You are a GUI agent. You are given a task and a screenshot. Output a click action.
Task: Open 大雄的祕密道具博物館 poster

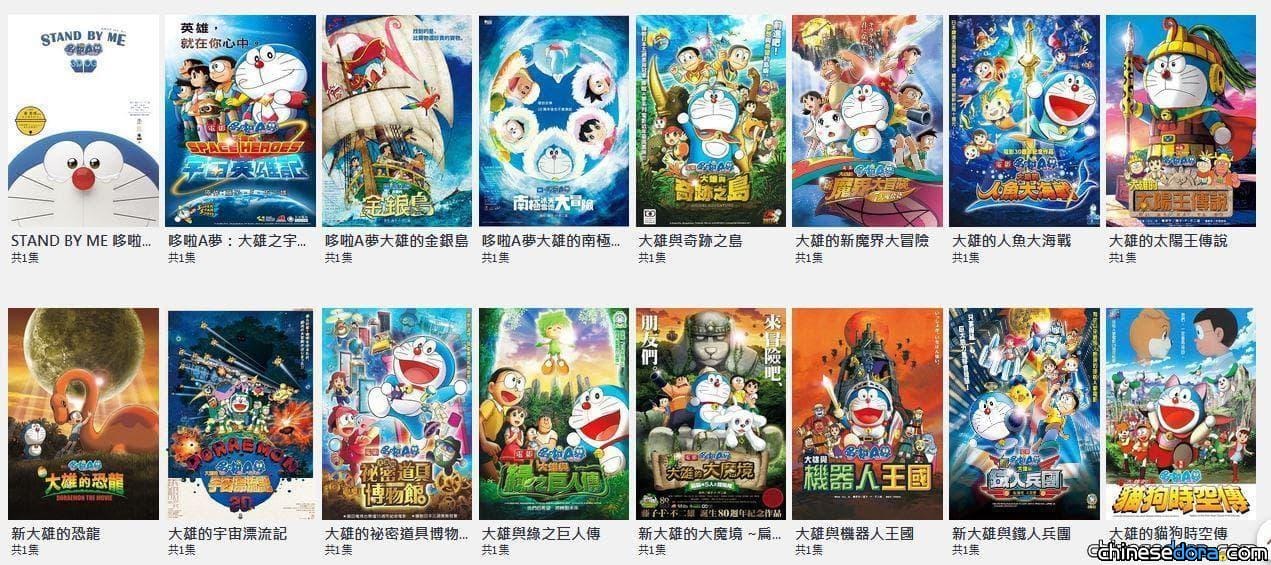point(397,414)
